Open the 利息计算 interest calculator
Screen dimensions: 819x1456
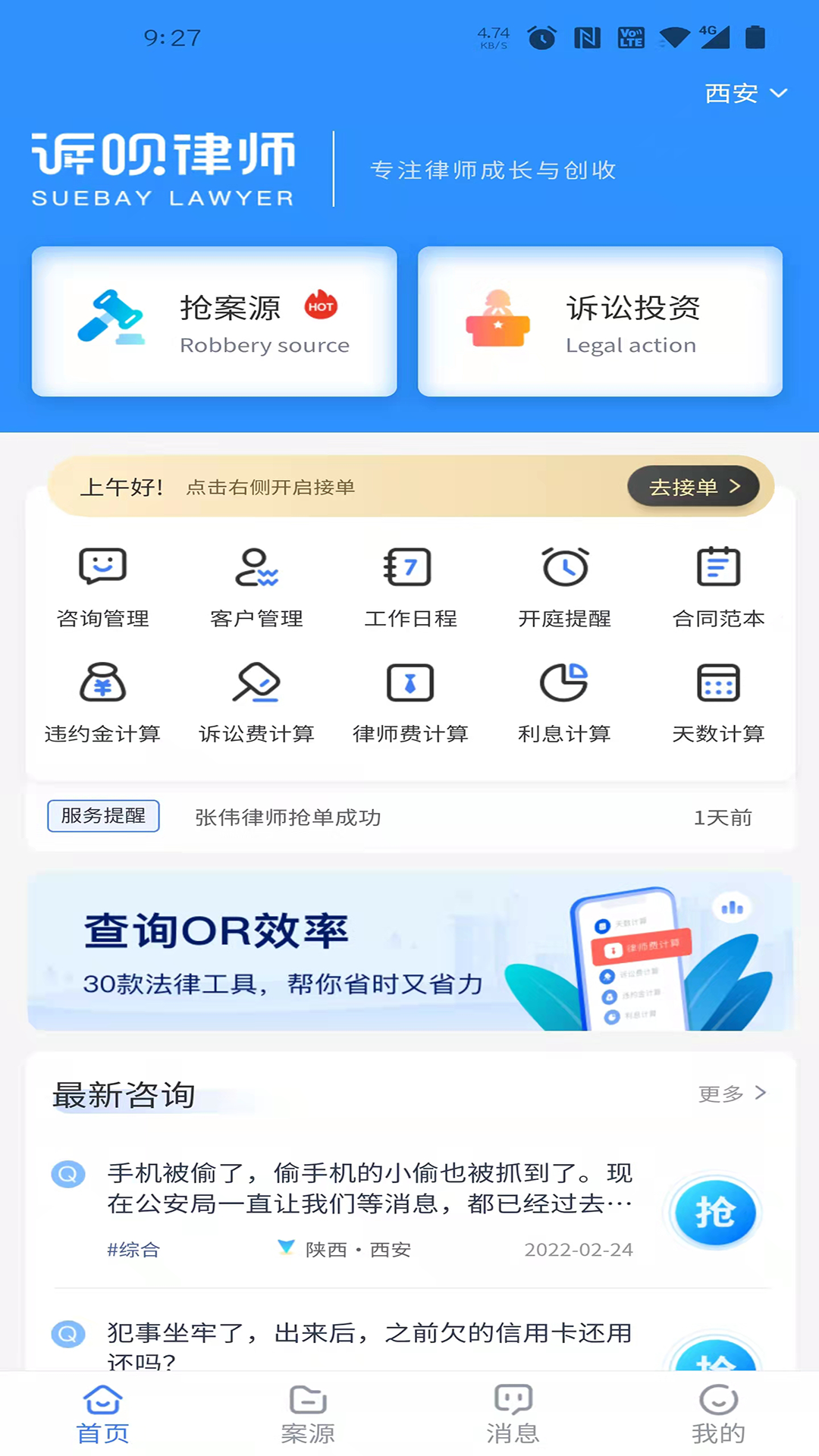point(565,701)
